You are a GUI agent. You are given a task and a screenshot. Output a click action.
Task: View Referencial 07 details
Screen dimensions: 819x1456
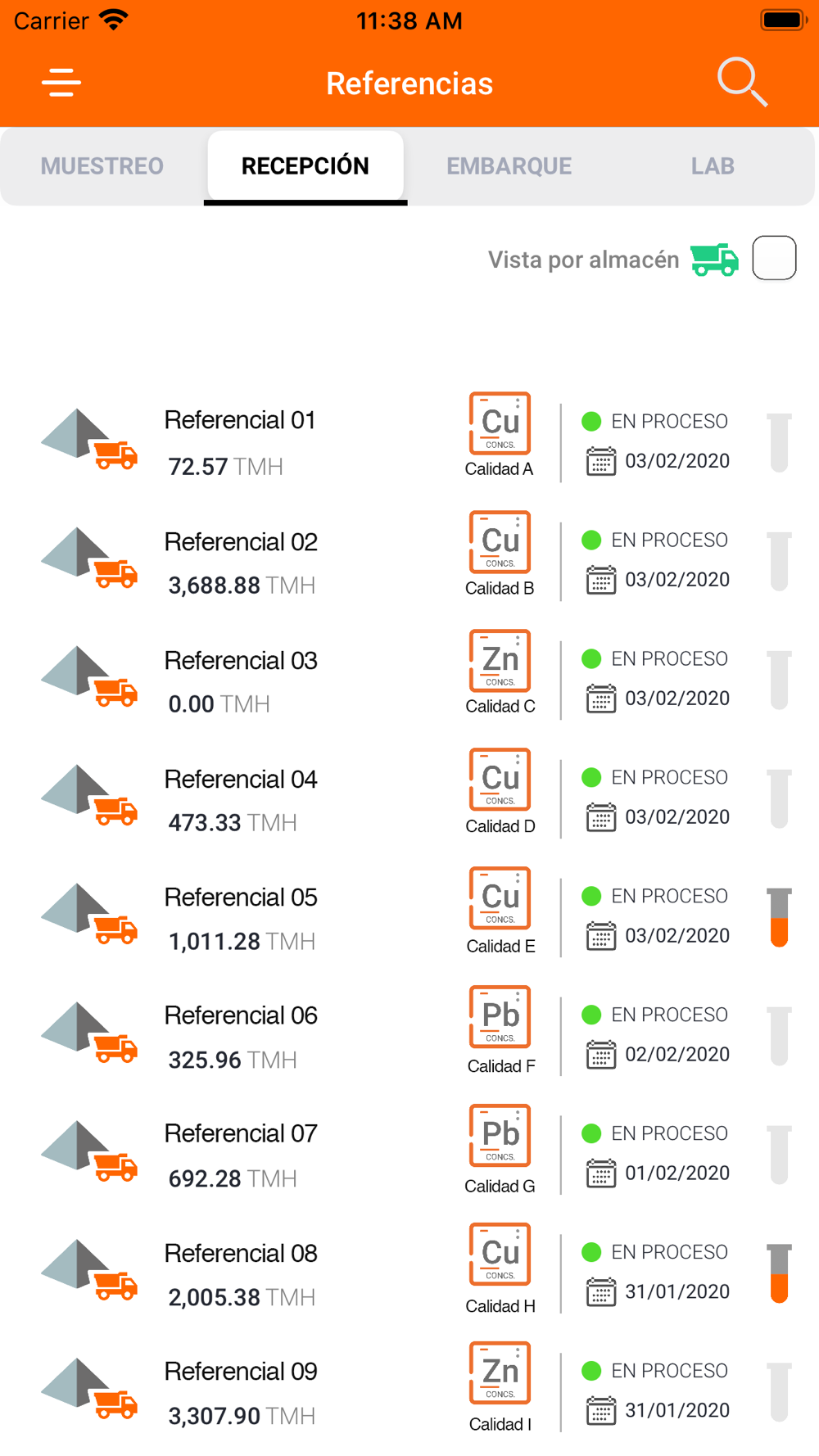click(x=409, y=1155)
